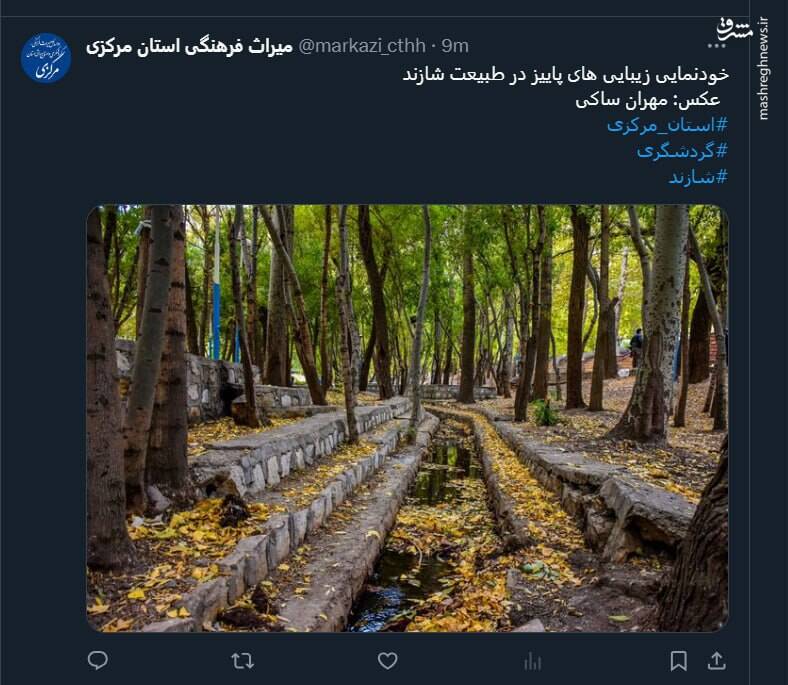This screenshot has height=685, width=788.
Task: Open hashtag #استان_مرکزی
Action: pyautogui.click(x=667, y=125)
